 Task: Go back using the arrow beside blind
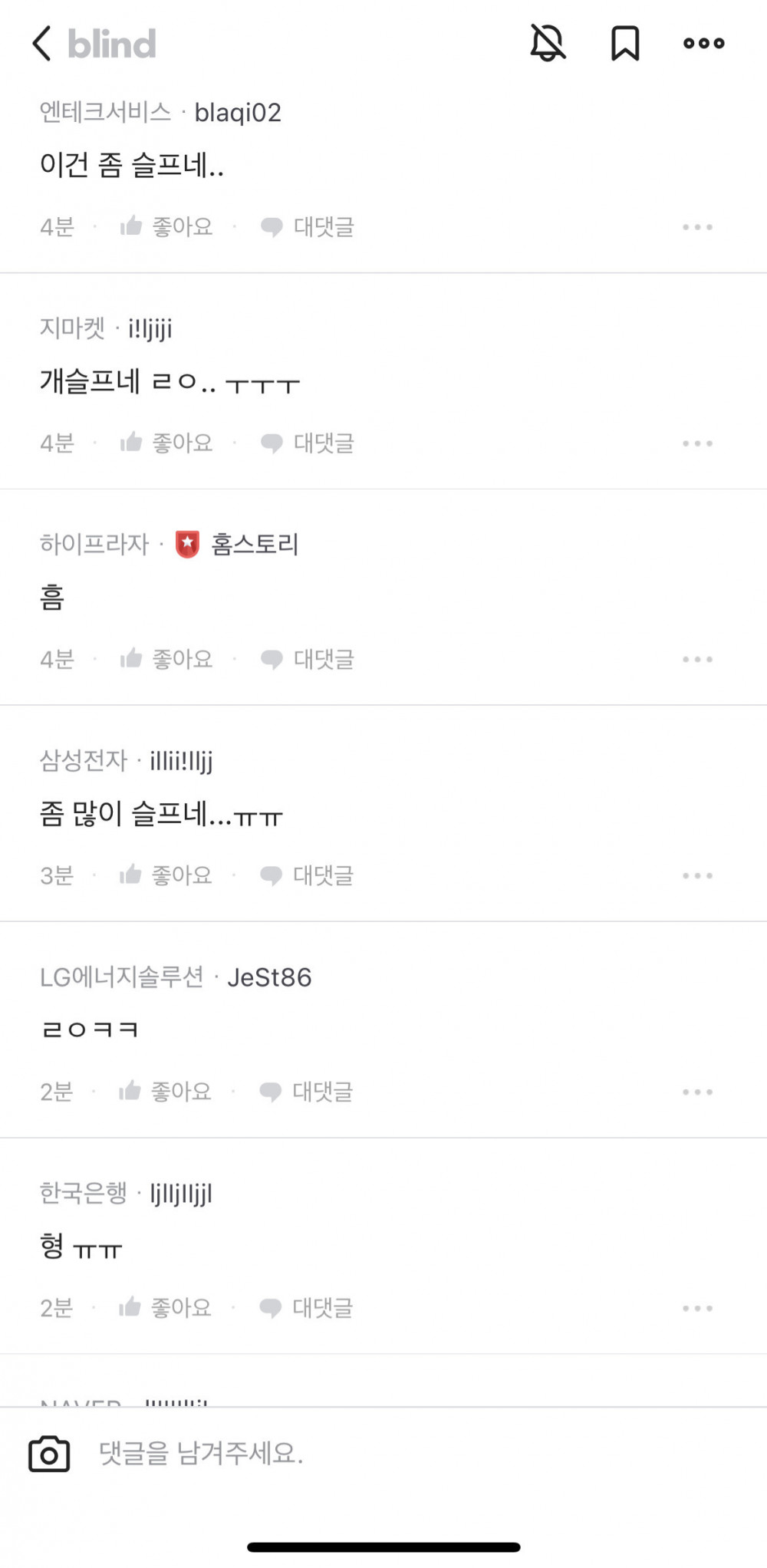(42, 43)
